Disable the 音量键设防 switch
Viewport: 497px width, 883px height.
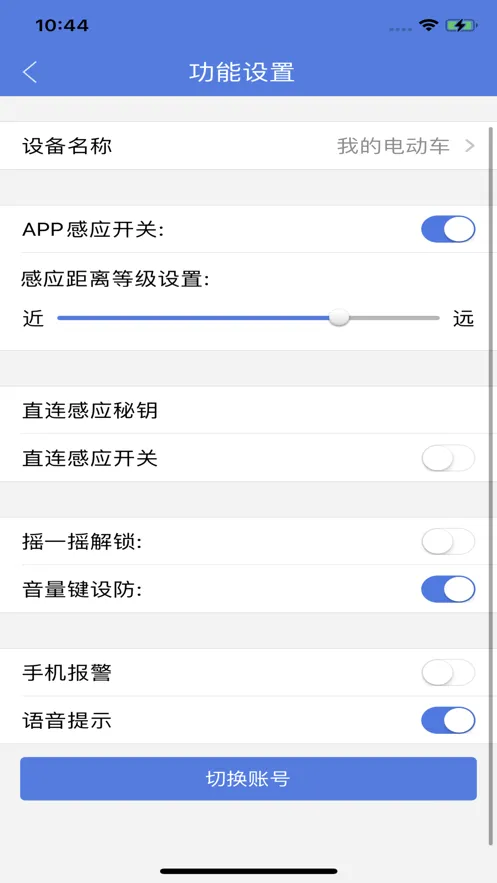(x=448, y=590)
